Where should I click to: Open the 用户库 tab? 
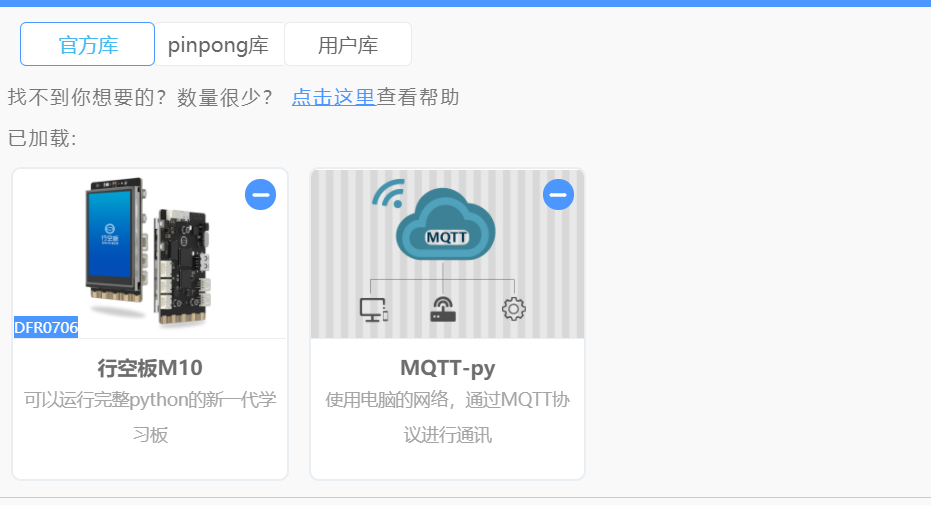point(347,45)
